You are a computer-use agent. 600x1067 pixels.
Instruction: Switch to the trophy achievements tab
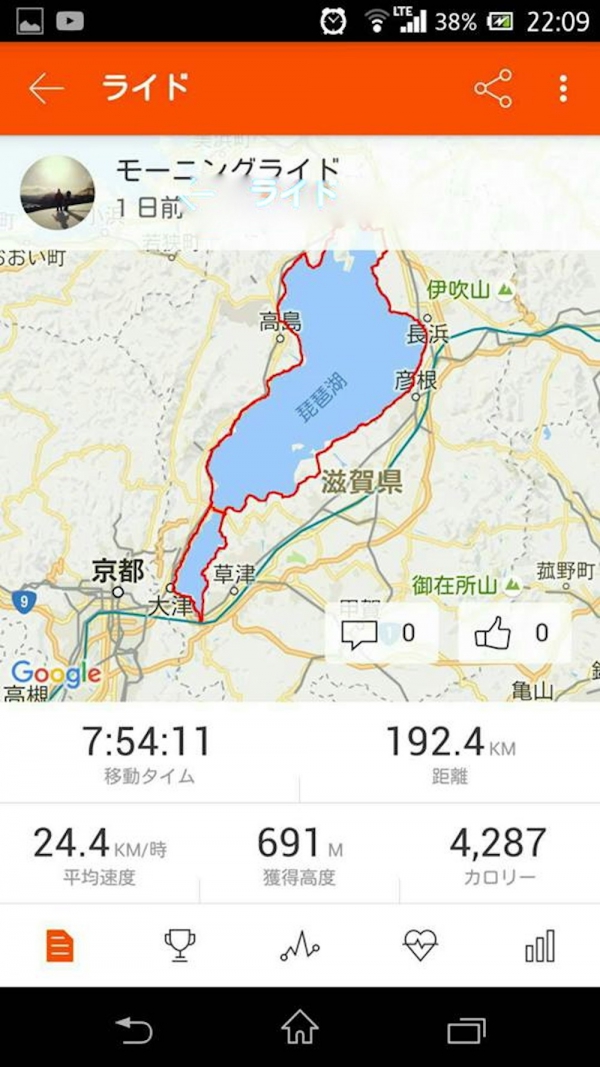pyautogui.click(x=180, y=946)
